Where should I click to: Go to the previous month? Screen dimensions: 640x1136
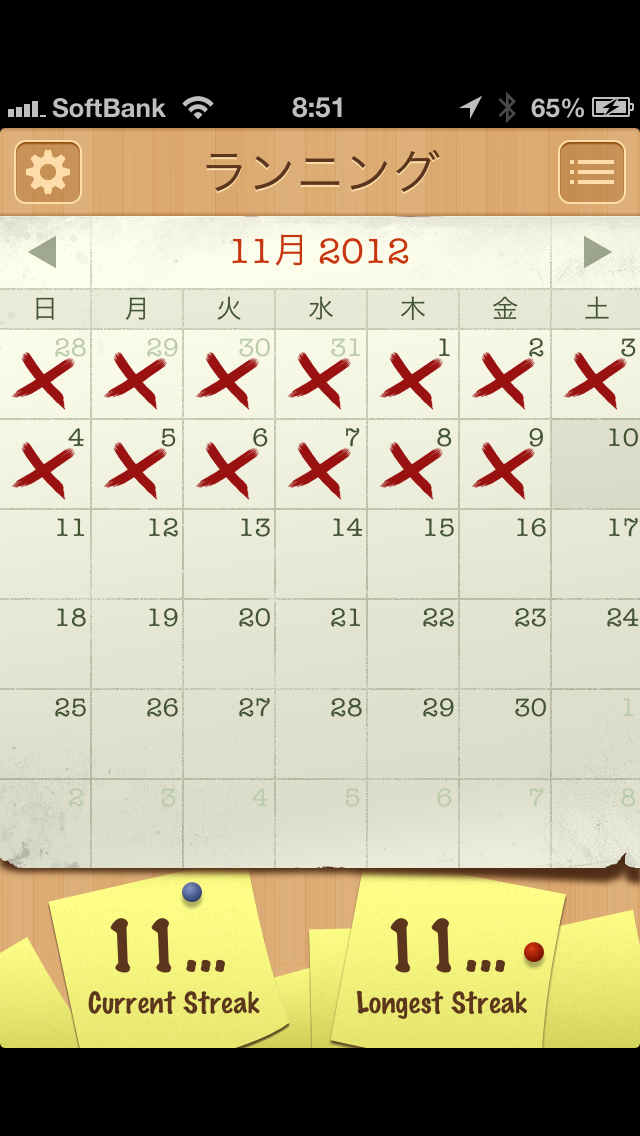point(43,252)
